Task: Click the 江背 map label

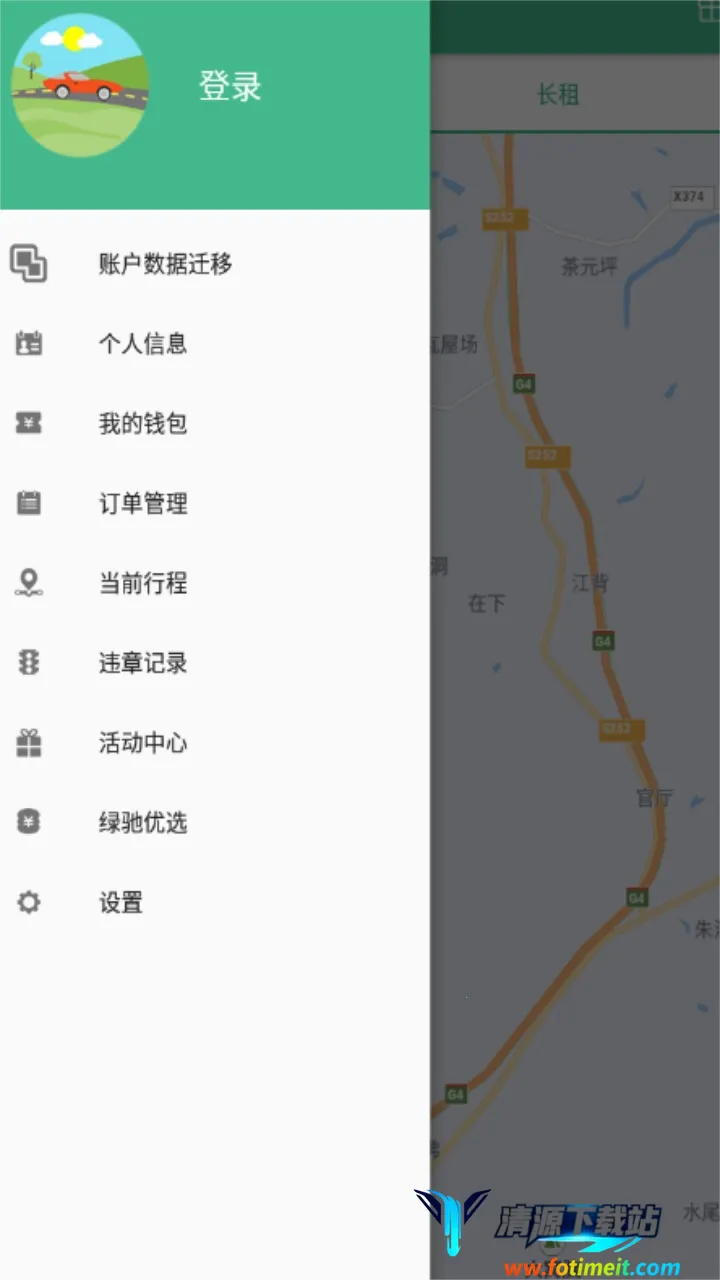Action: point(590,582)
